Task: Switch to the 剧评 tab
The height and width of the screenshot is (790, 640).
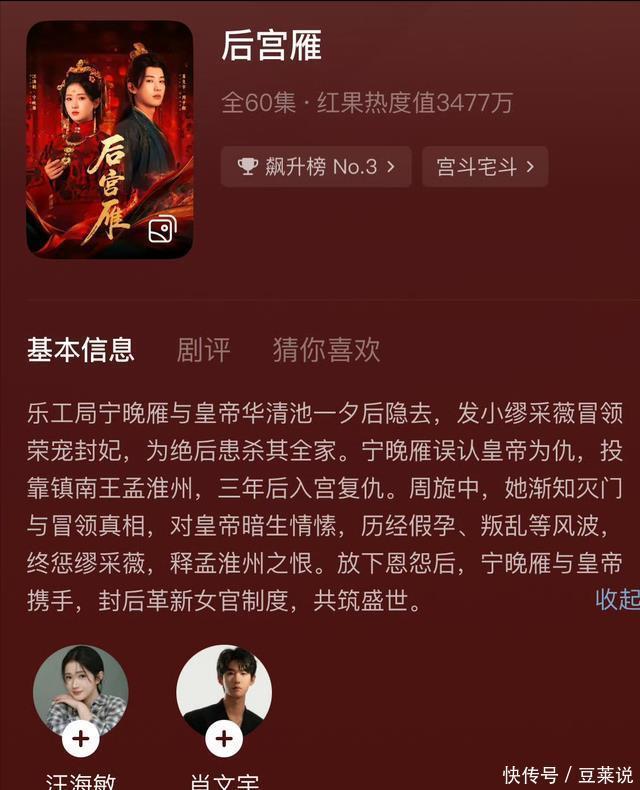Action: pos(203,349)
